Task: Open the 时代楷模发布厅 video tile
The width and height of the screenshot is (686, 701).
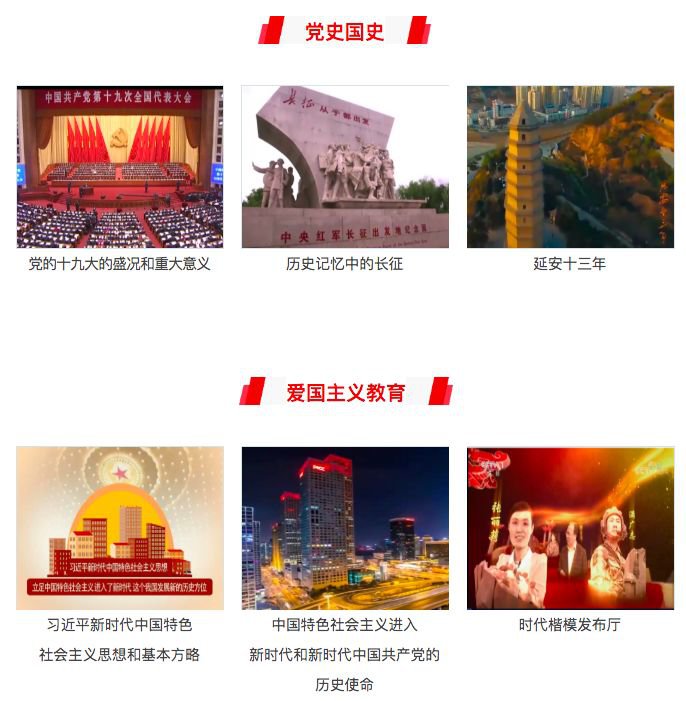Action: pos(570,528)
